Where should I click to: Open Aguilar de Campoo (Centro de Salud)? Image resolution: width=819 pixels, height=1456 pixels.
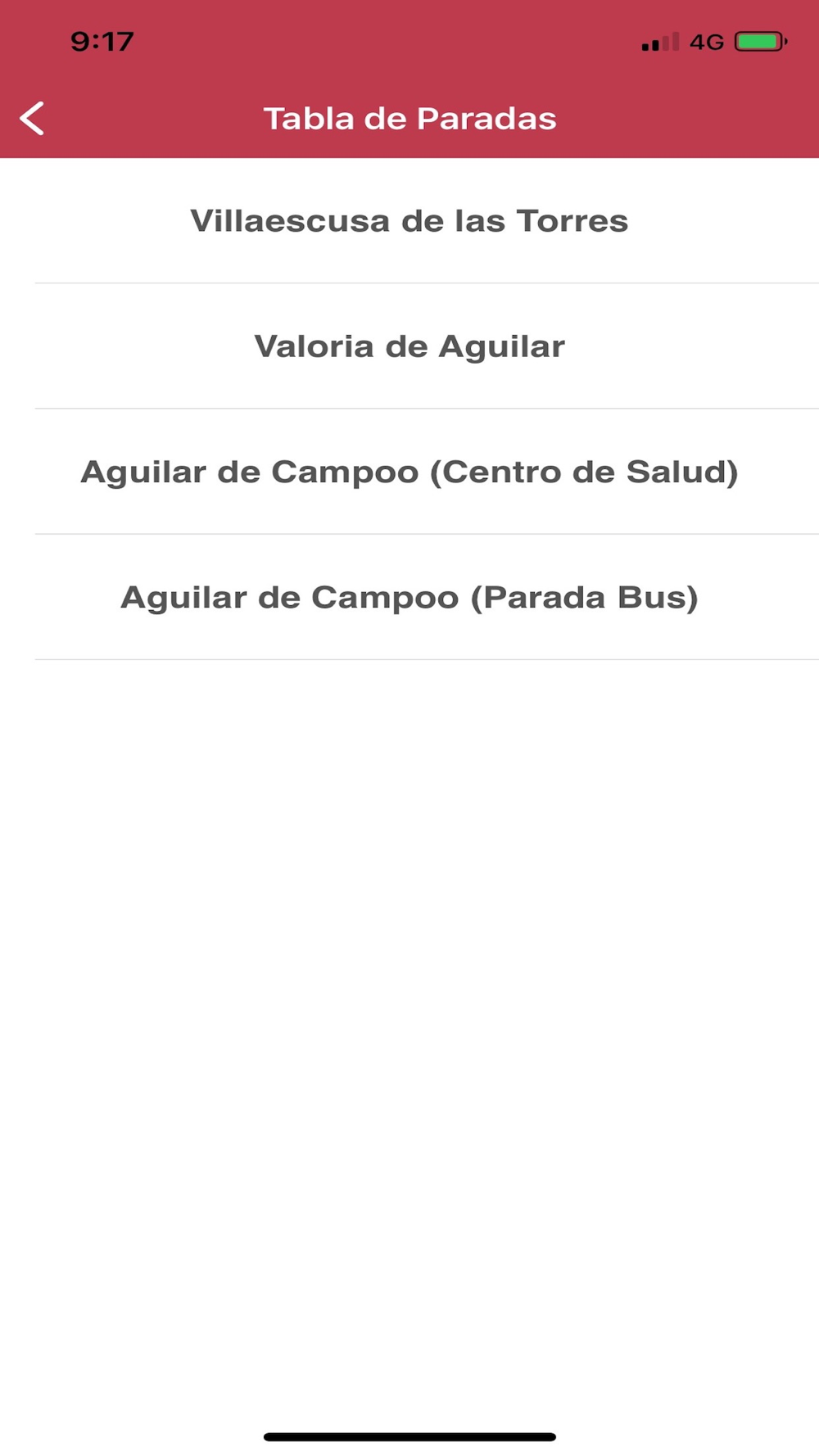point(409,472)
